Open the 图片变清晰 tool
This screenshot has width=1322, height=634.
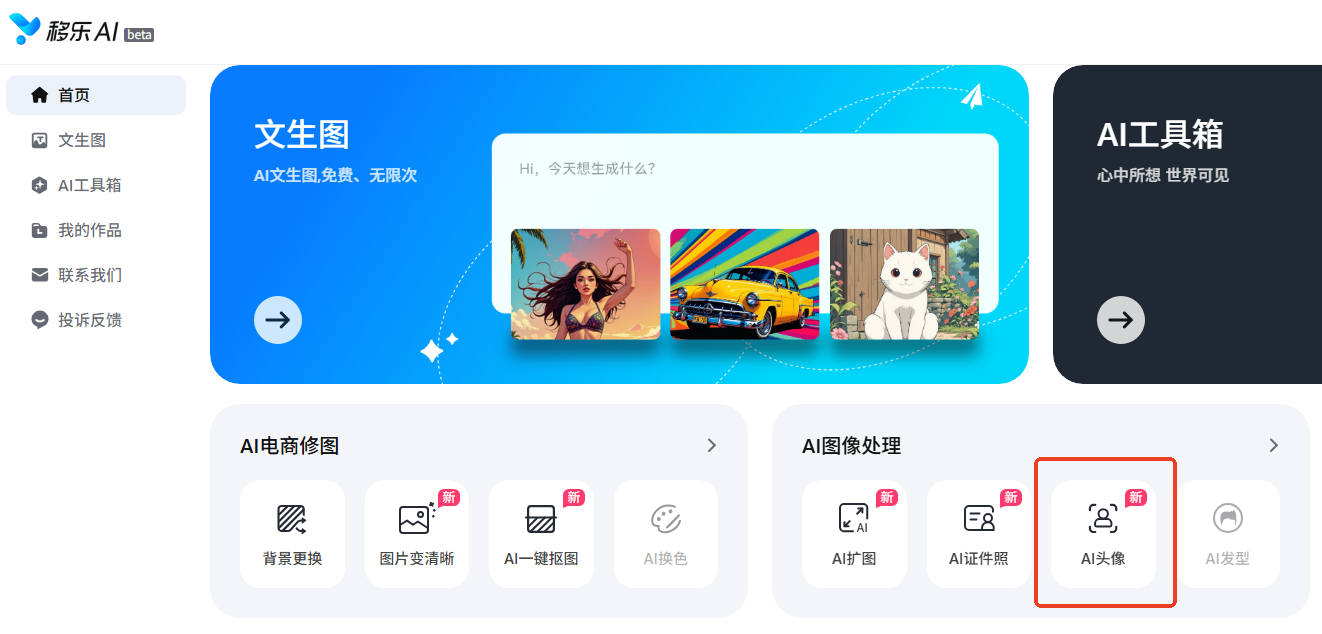coord(416,534)
